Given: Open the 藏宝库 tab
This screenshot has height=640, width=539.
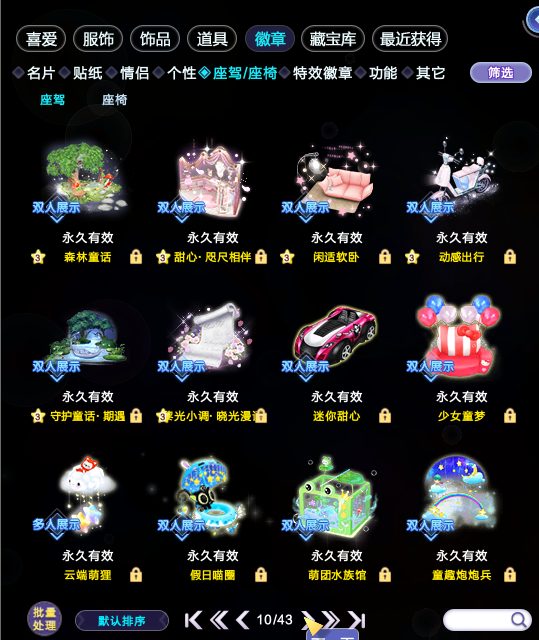Looking at the screenshot, I should coord(333,39).
